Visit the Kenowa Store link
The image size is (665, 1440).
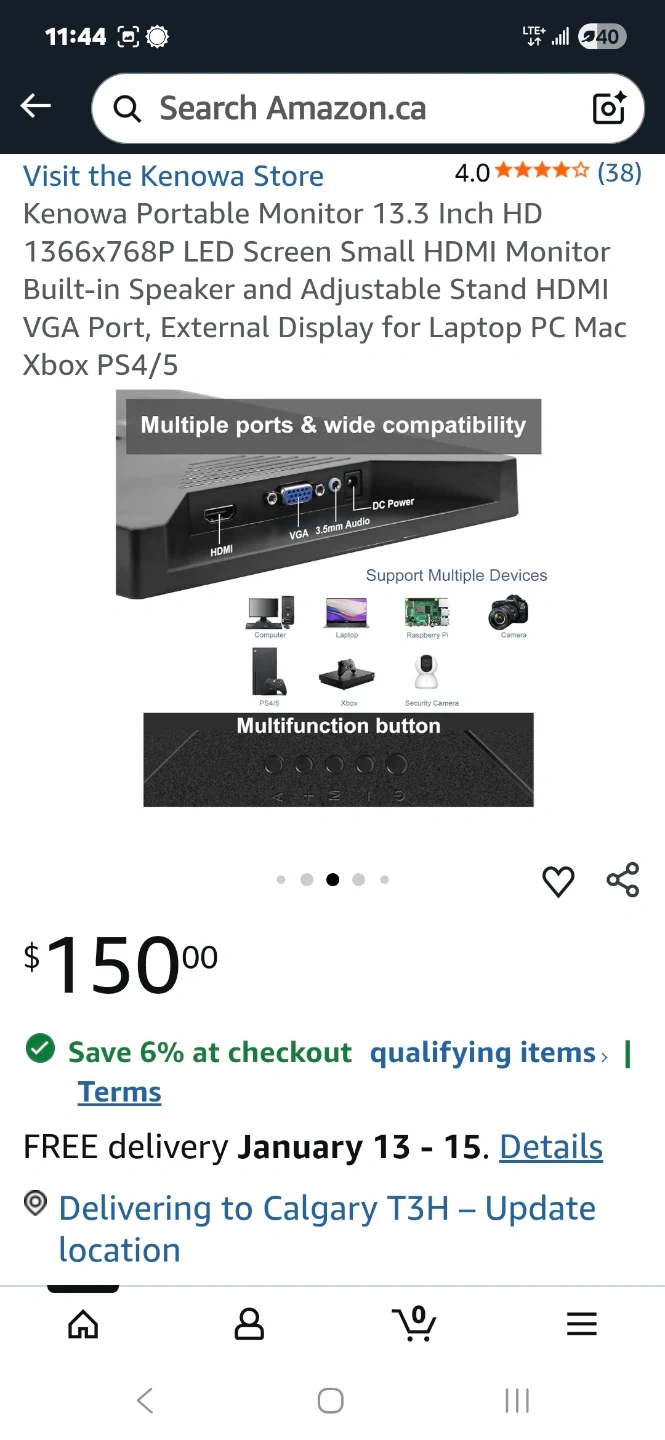coord(173,176)
